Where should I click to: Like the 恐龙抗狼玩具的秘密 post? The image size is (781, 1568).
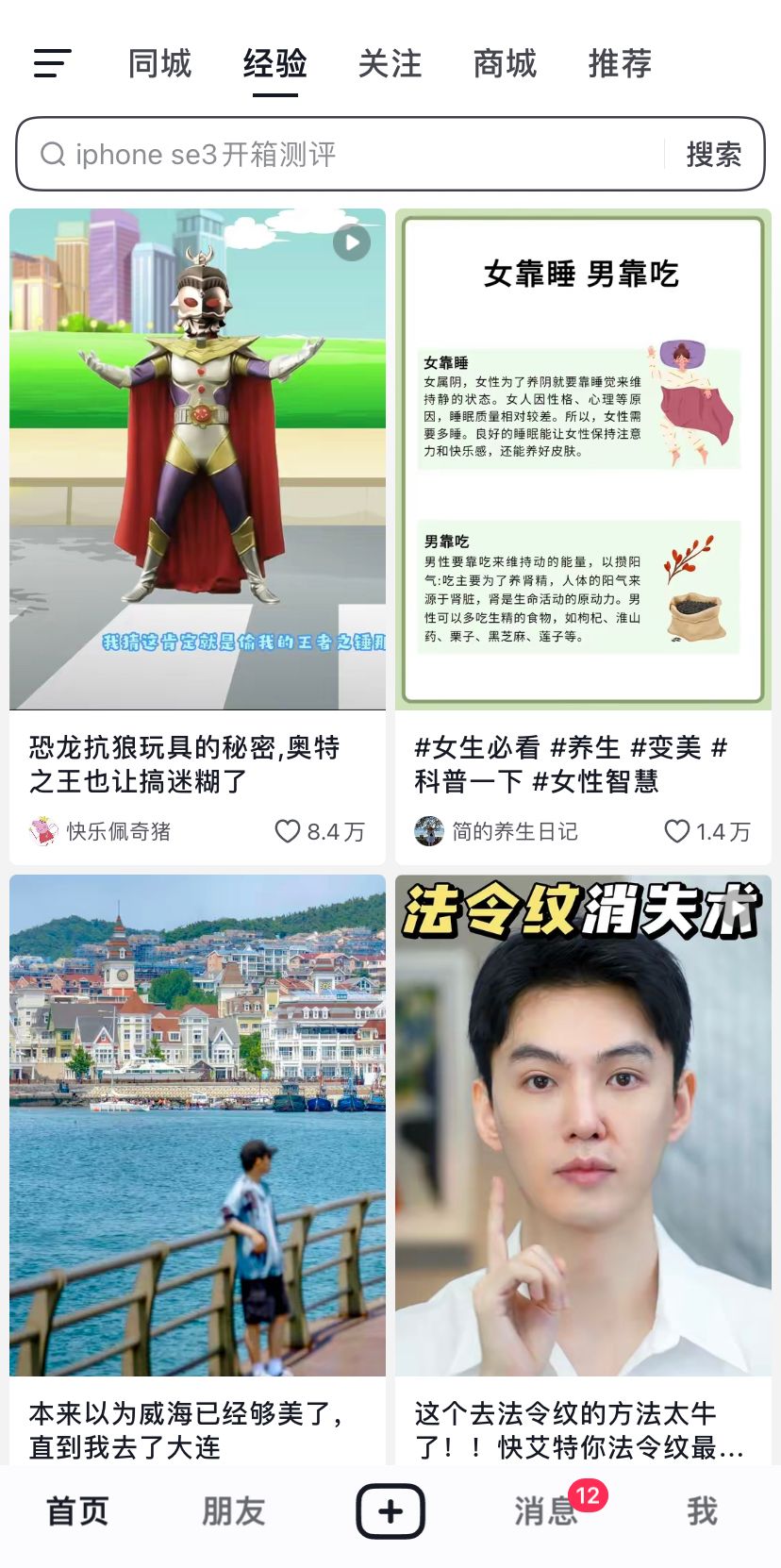287,831
